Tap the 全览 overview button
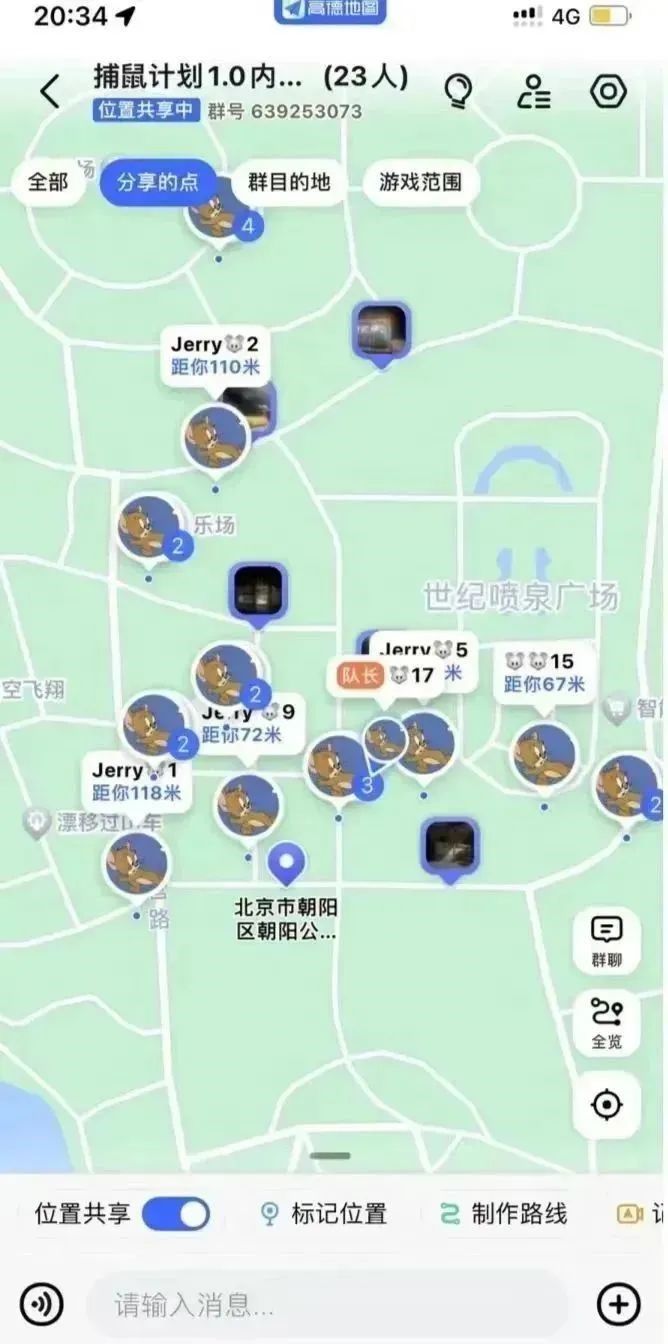The width and height of the screenshot is (668, 1344). click(606, 1023)
